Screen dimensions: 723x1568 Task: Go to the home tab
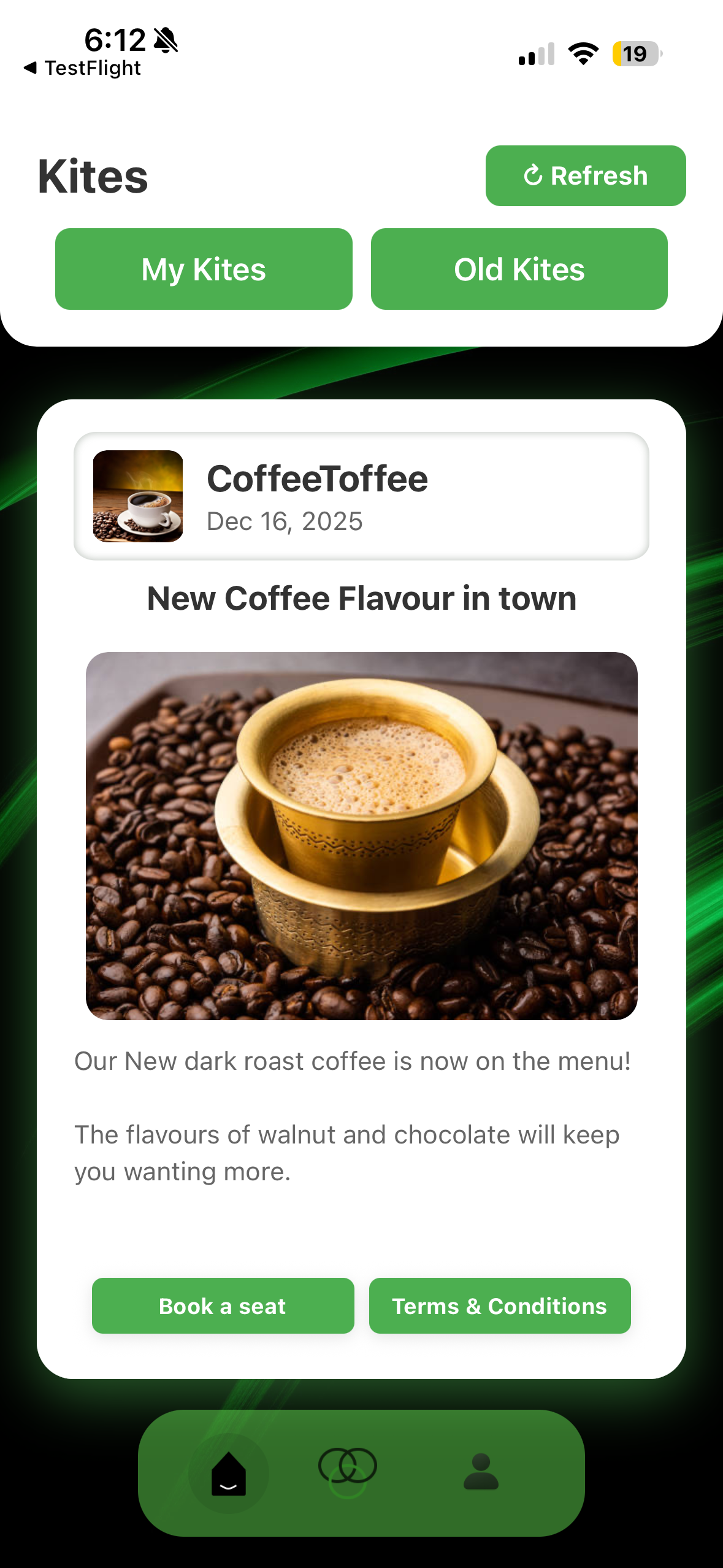229,1474
